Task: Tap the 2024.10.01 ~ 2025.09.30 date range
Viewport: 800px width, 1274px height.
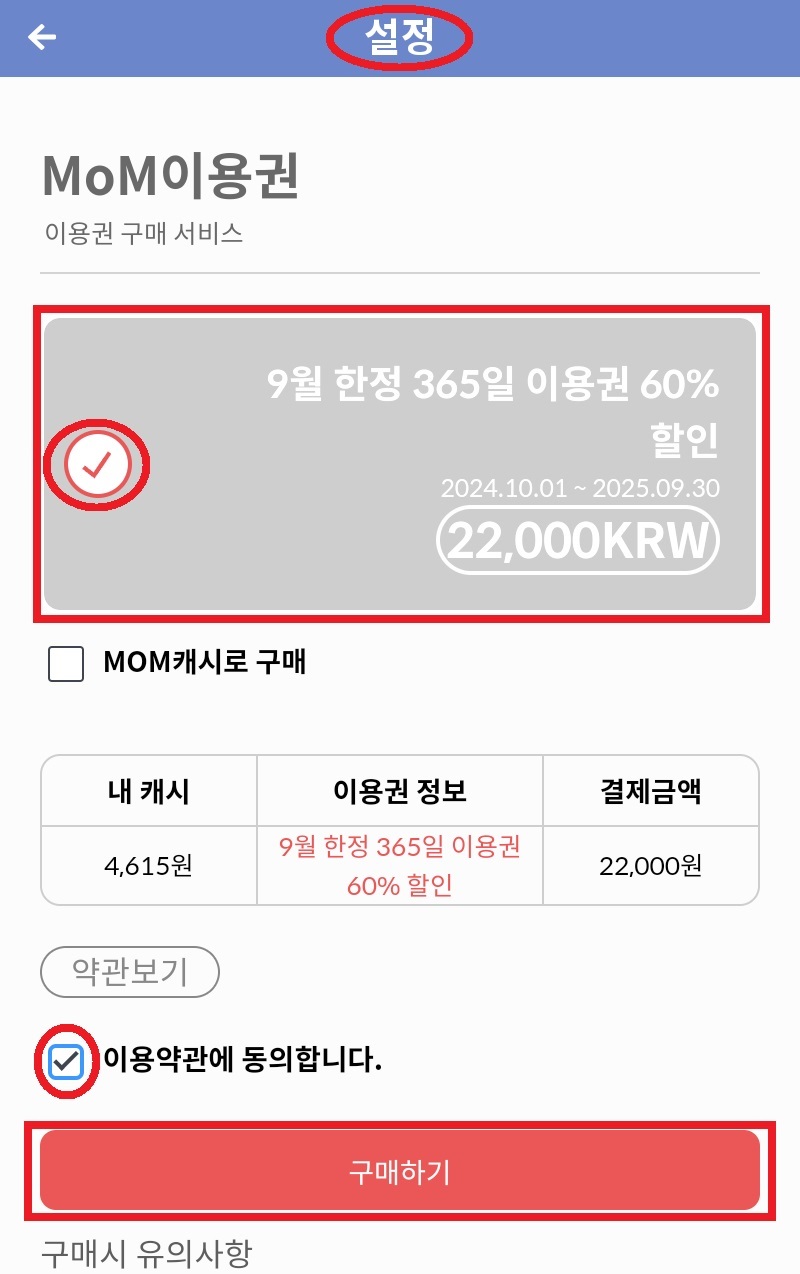Action: pos(578,490)
